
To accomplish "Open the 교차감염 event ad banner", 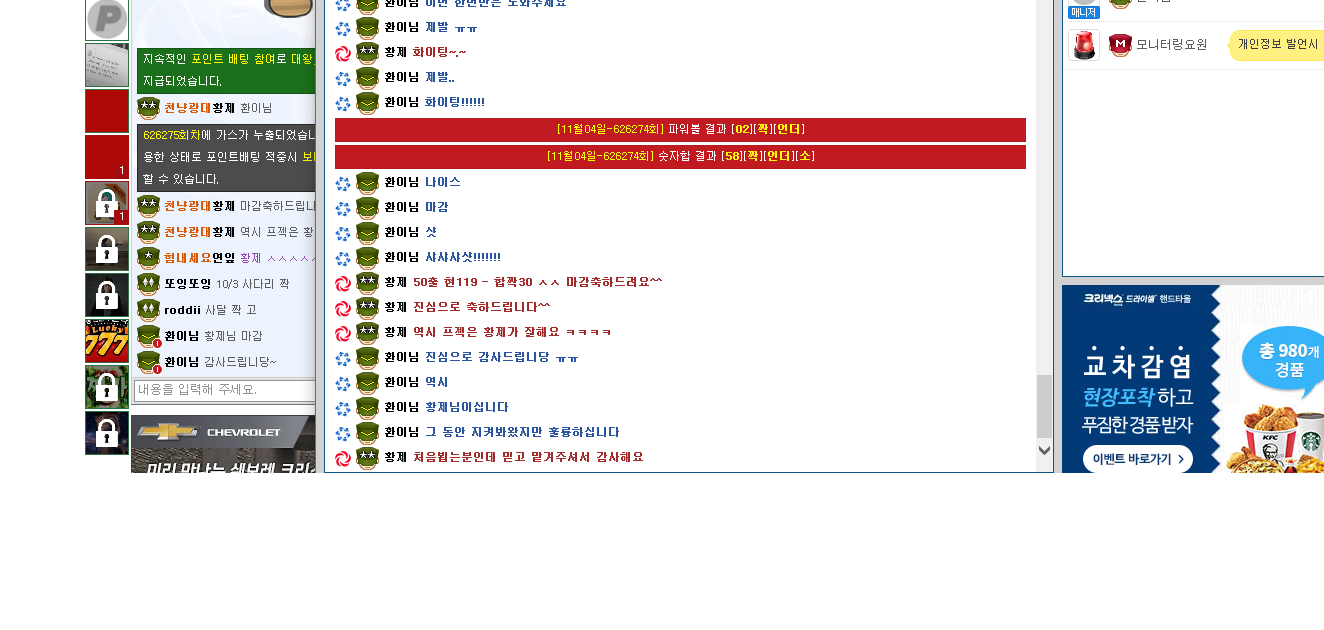I will click(x=1192, y=379).
